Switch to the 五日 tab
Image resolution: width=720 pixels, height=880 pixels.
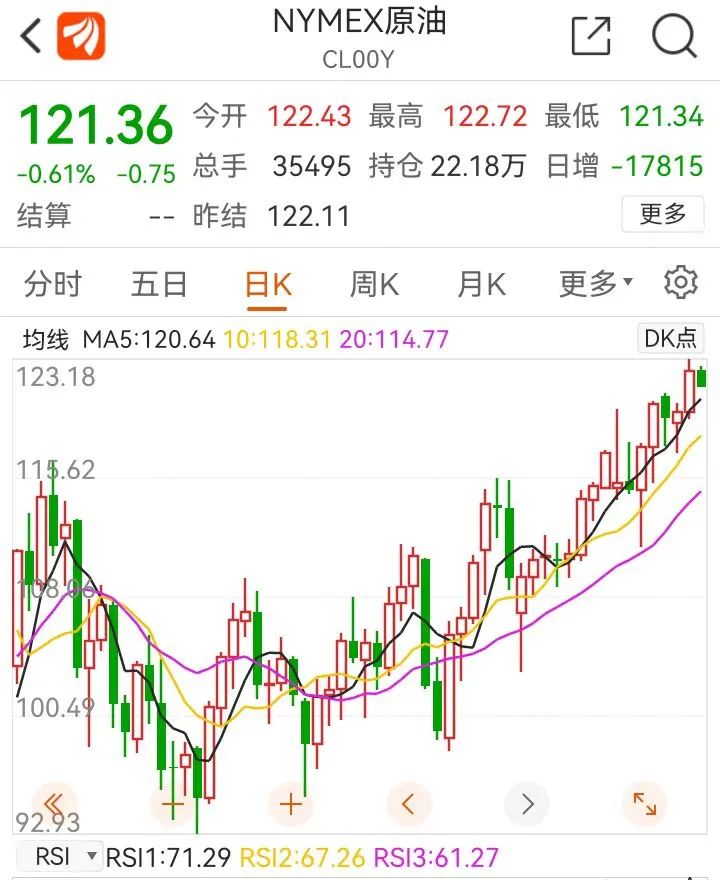159,284
